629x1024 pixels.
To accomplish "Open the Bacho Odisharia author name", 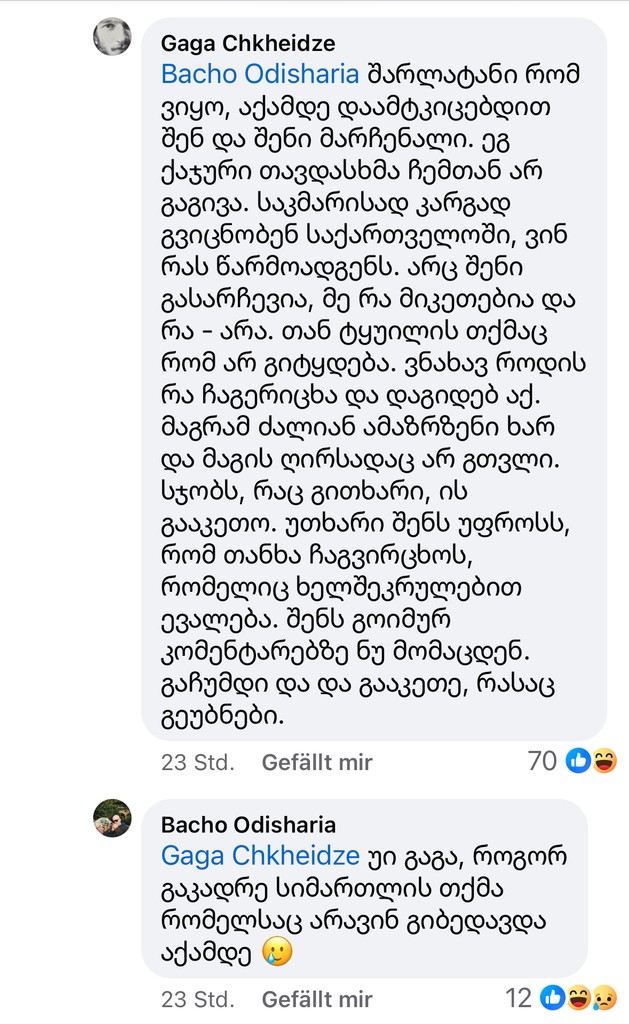I will (x=248, y=825).
